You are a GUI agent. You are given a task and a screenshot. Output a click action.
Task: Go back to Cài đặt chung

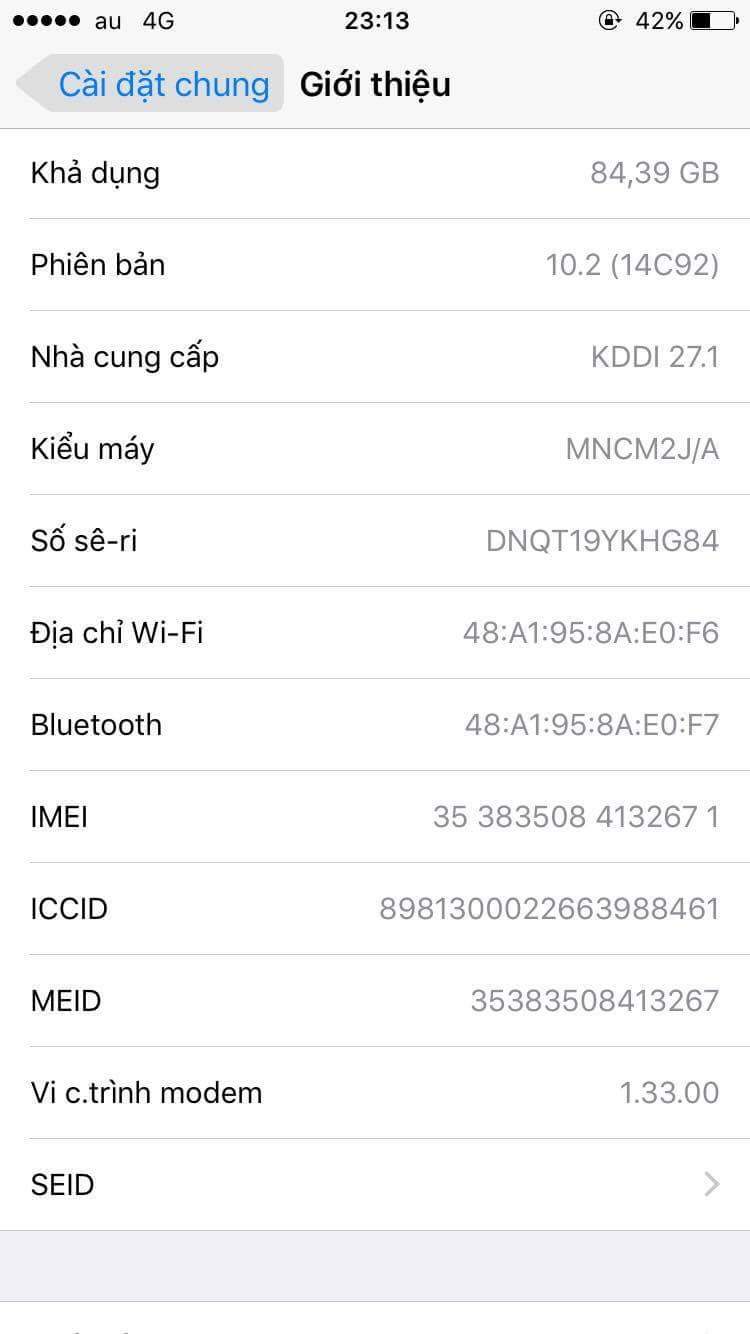click(150, 84)
